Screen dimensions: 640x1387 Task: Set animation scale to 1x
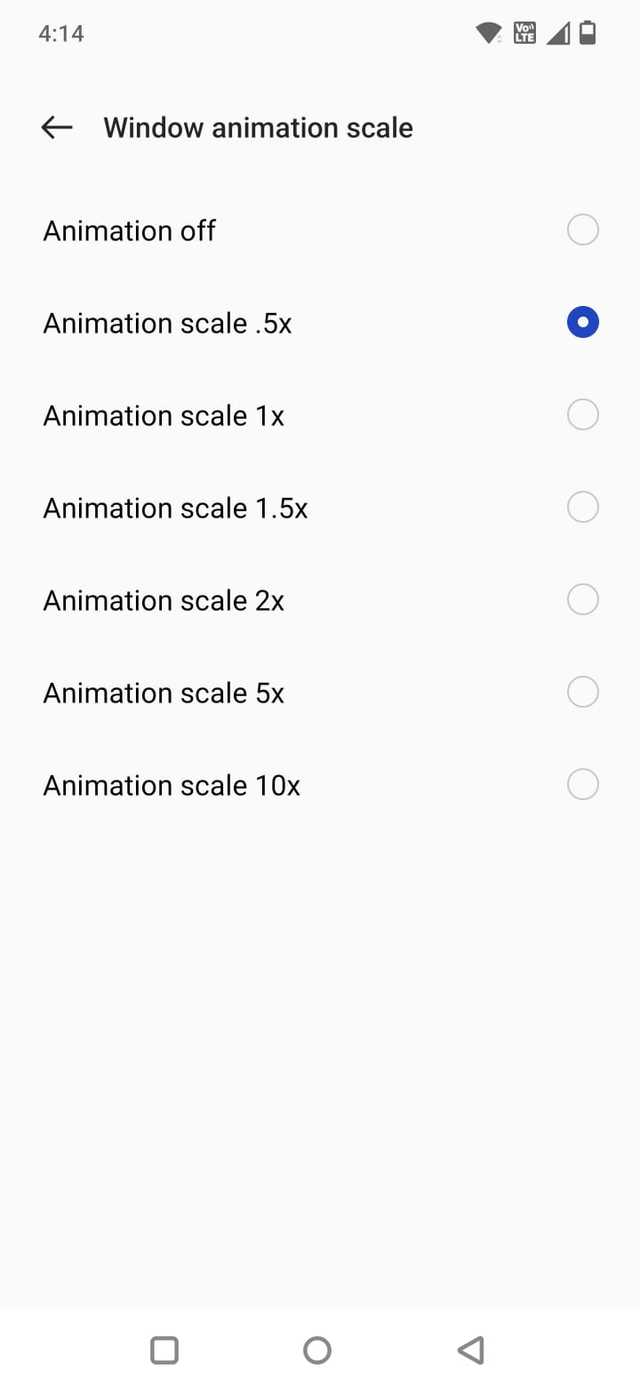tap(582, 415)
